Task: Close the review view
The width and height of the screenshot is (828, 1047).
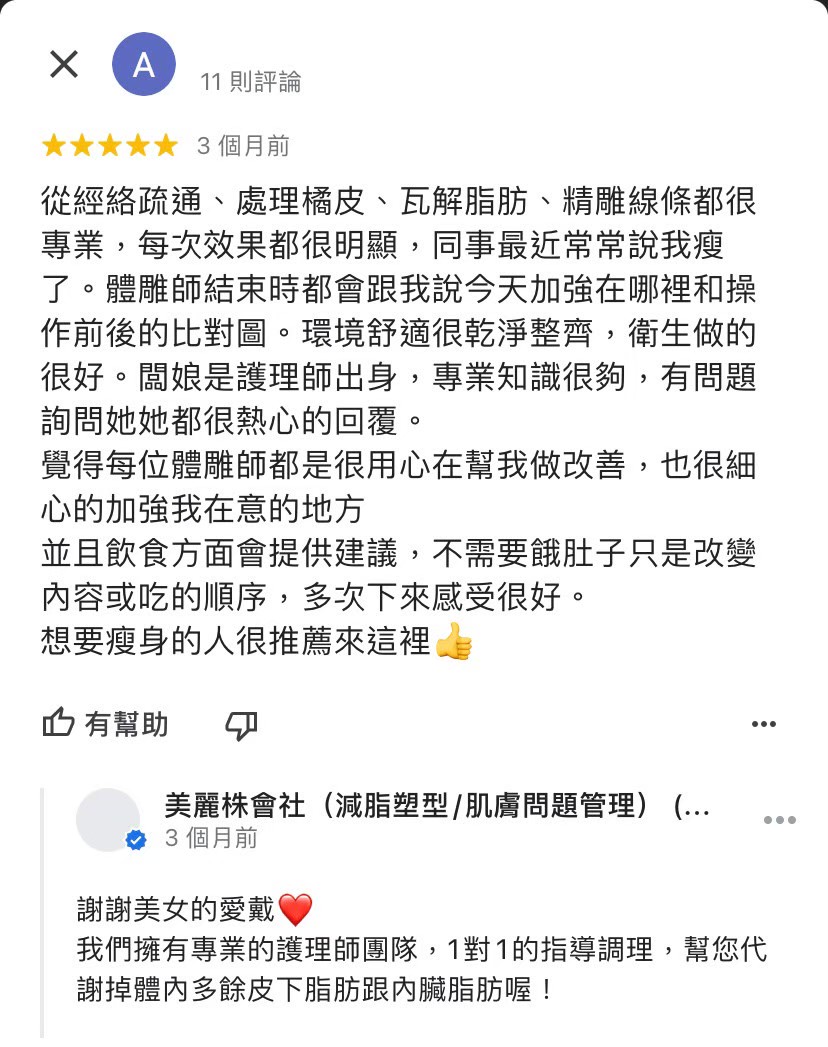Action: [x=64, y=65]
